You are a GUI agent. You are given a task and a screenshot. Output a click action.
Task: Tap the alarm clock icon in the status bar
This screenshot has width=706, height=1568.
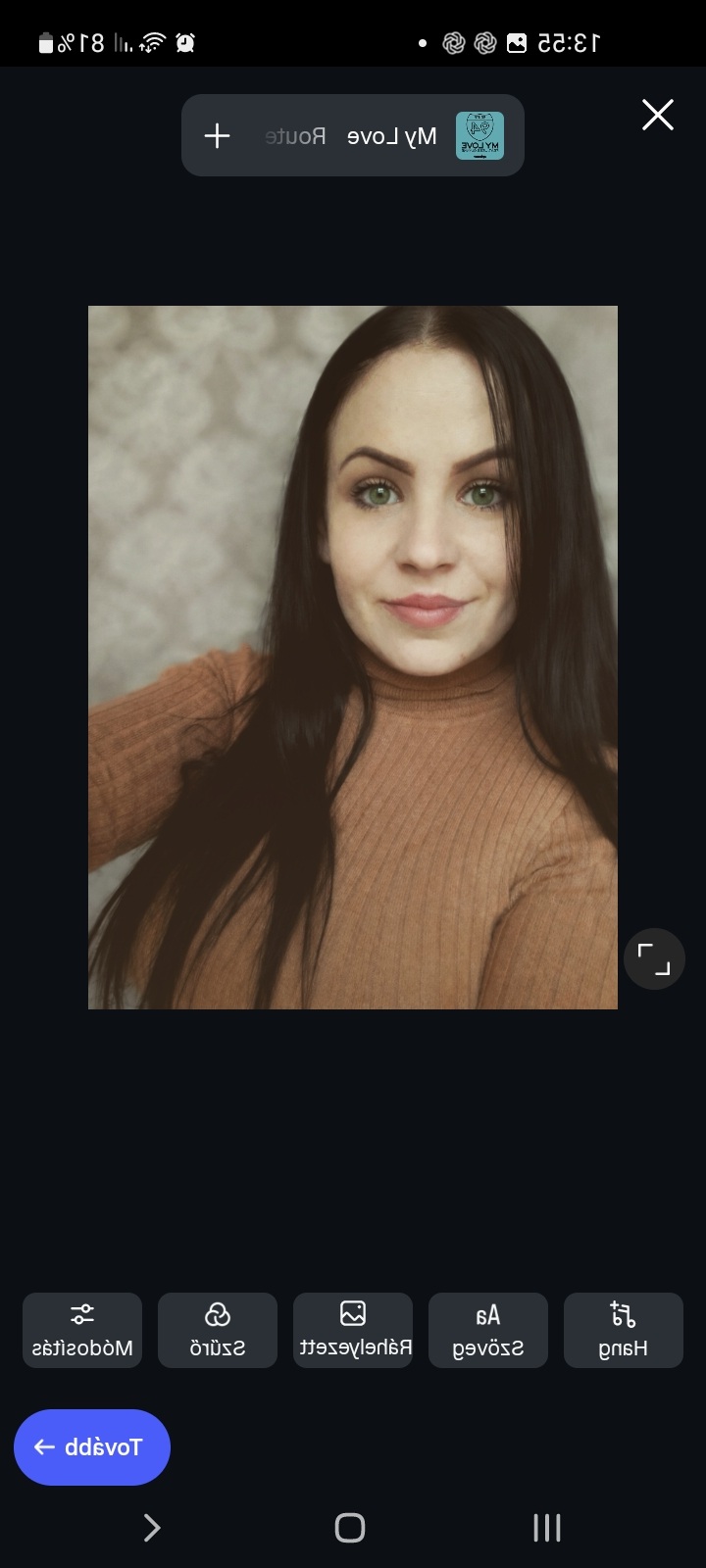coord(185,42)
